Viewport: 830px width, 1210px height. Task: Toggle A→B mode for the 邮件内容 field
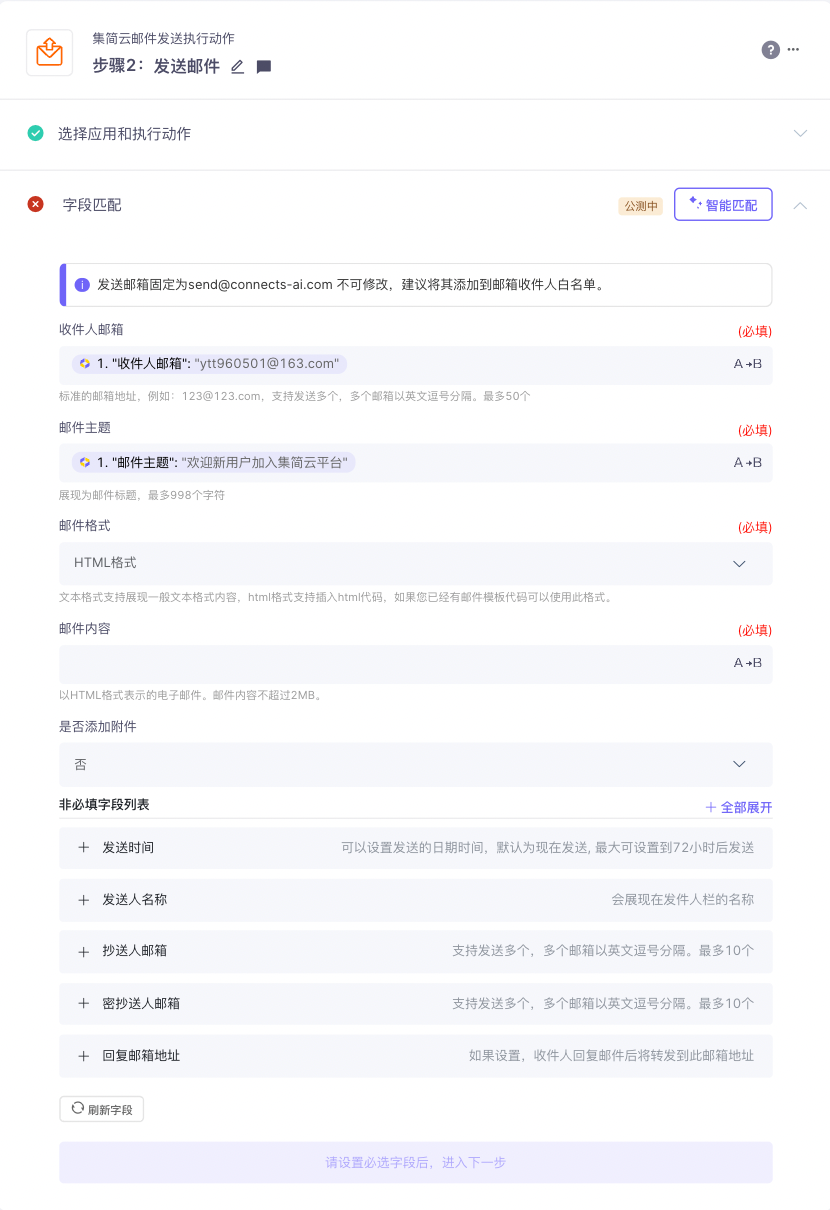pyautogui.click(x=747, y=663)
